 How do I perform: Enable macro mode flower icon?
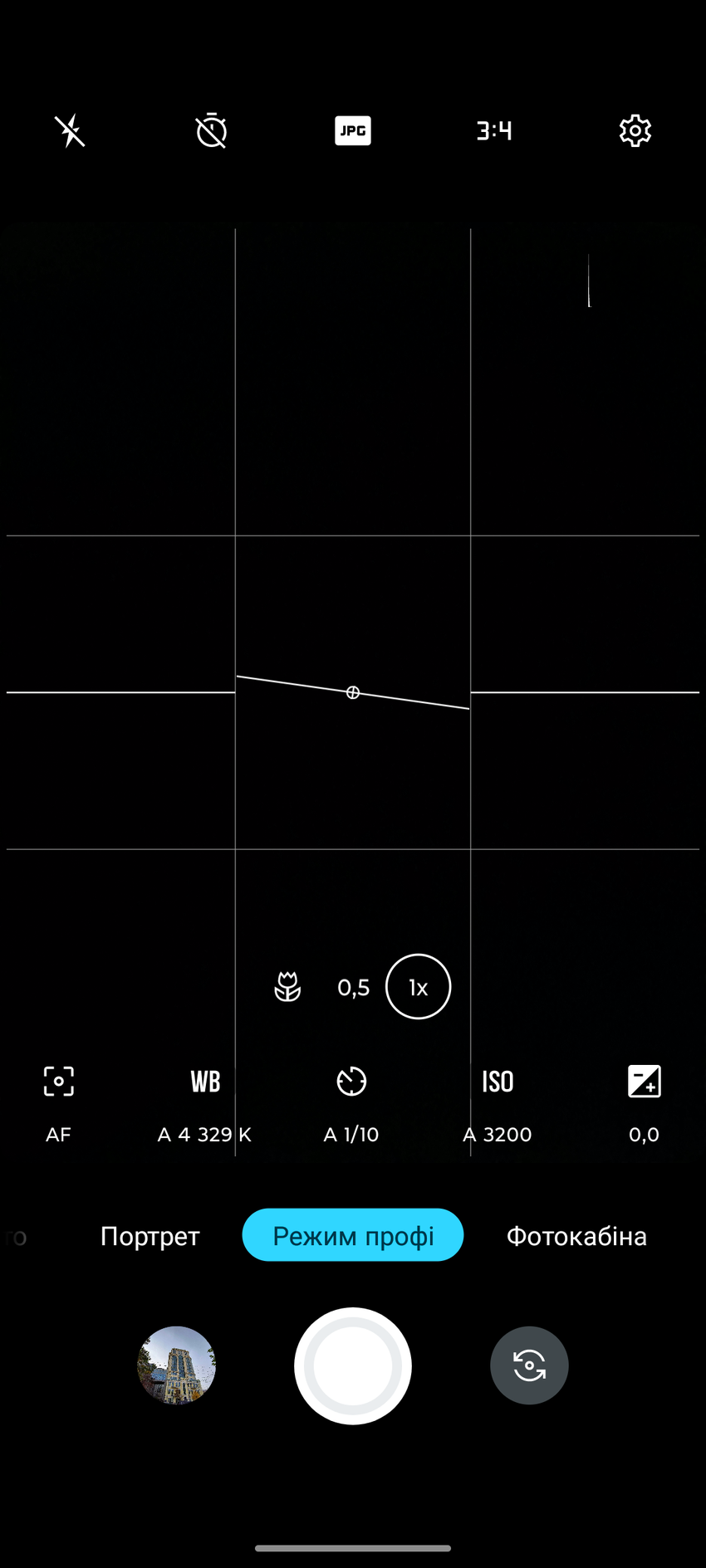tap(287, 987)
